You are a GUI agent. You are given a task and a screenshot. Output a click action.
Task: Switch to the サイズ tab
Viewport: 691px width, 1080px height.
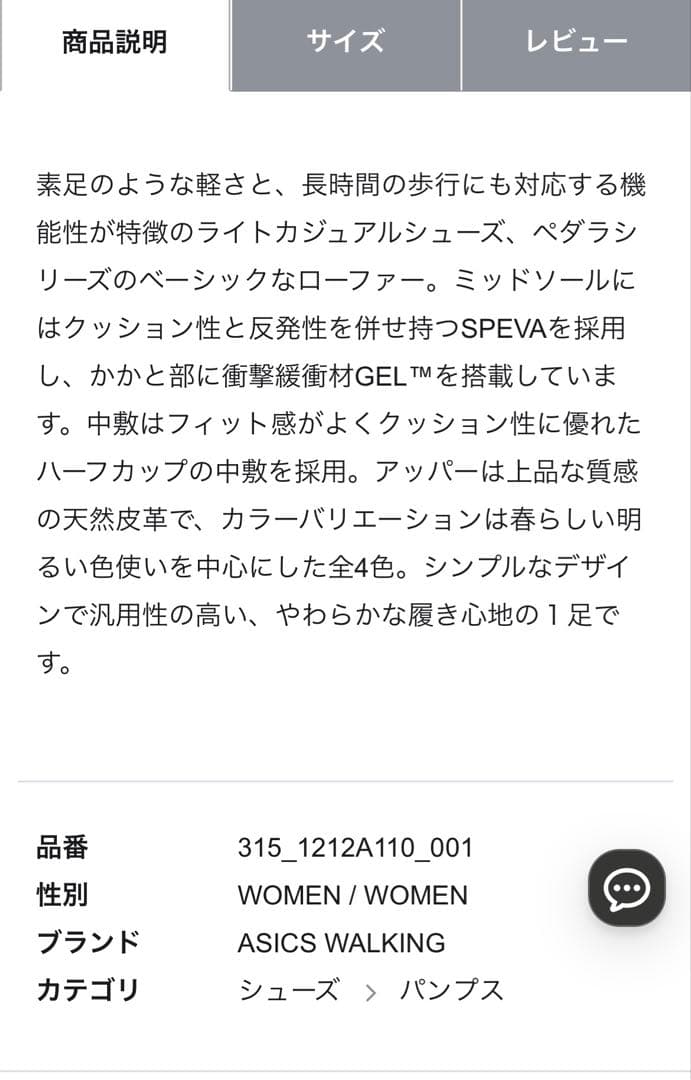click(x=345, y=43)
